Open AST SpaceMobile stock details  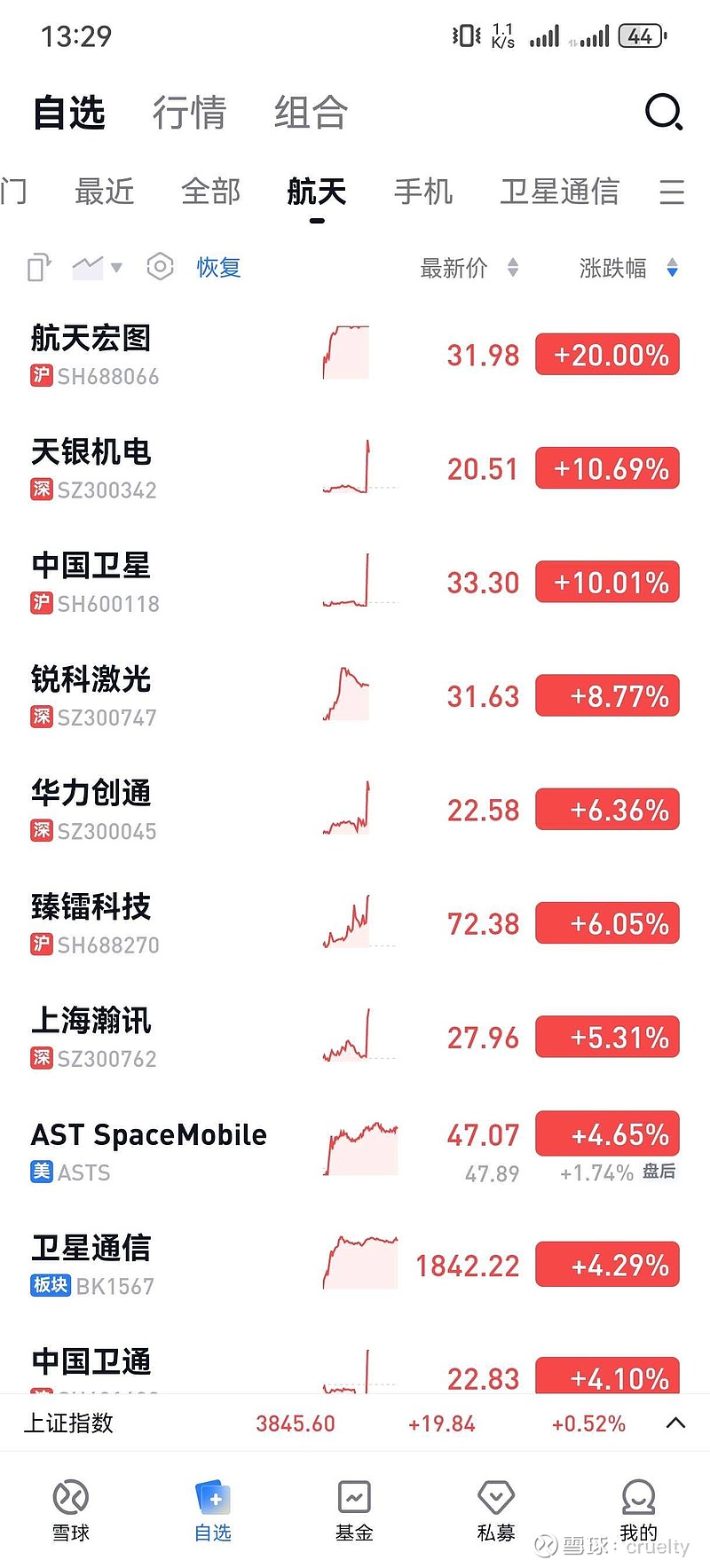[355, 1151]
